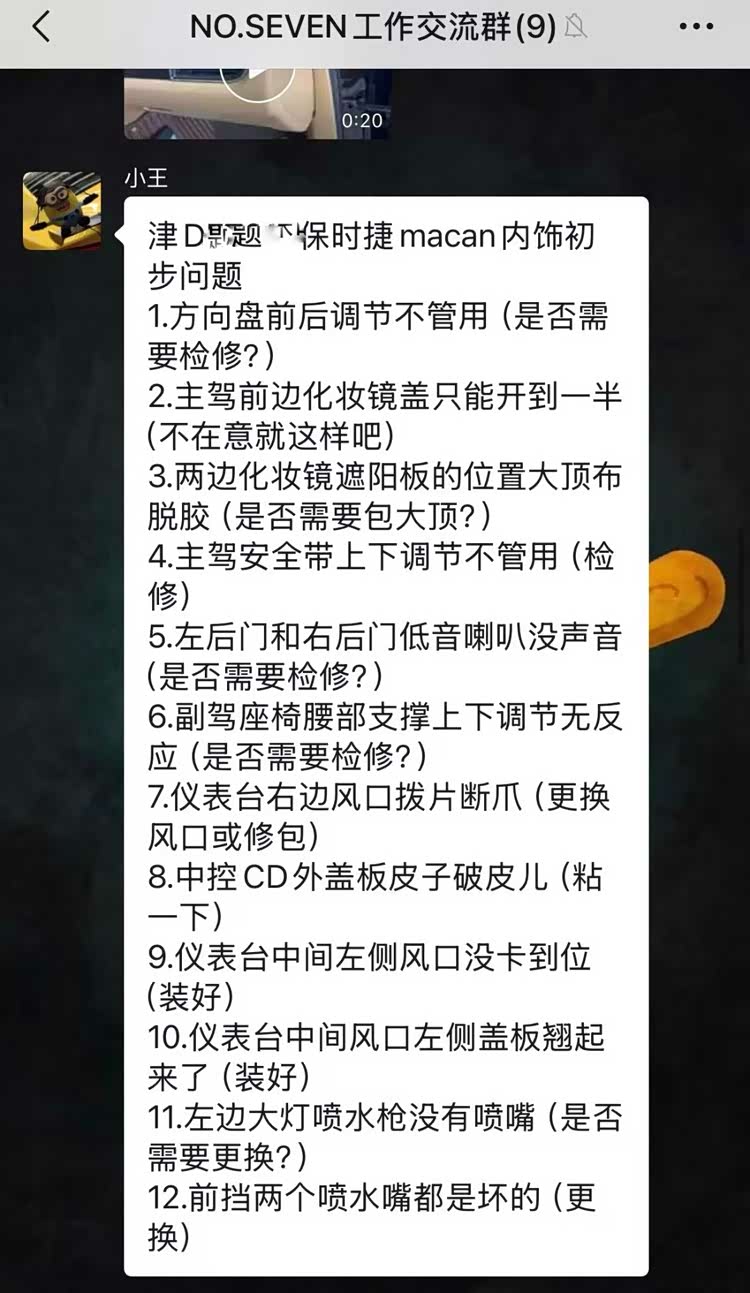This screenshot has width=750, height=1293.
Task: Open 小王's profile avatar
Action: tap(62, 210)
